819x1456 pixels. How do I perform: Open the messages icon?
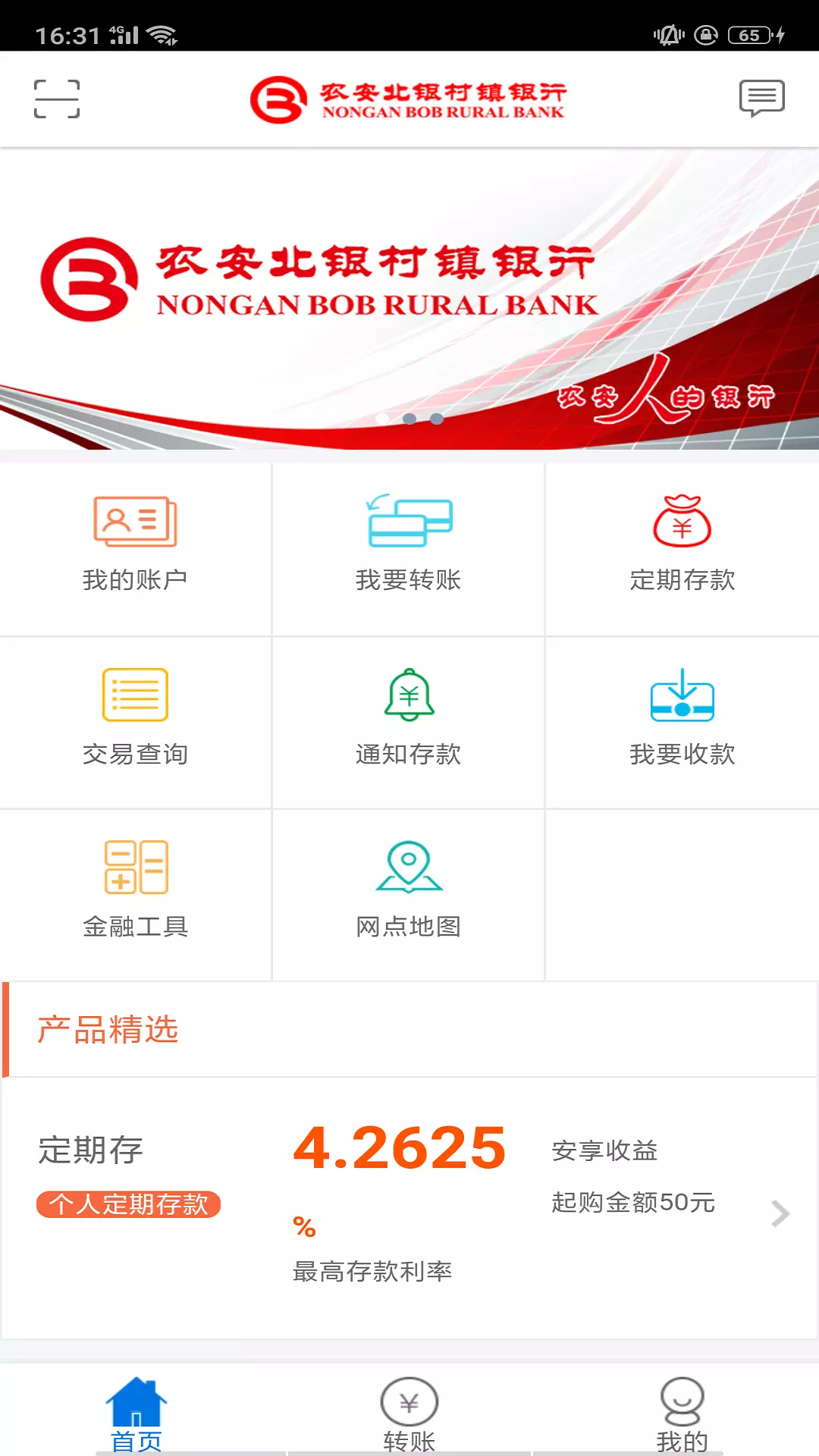(761, 99)
